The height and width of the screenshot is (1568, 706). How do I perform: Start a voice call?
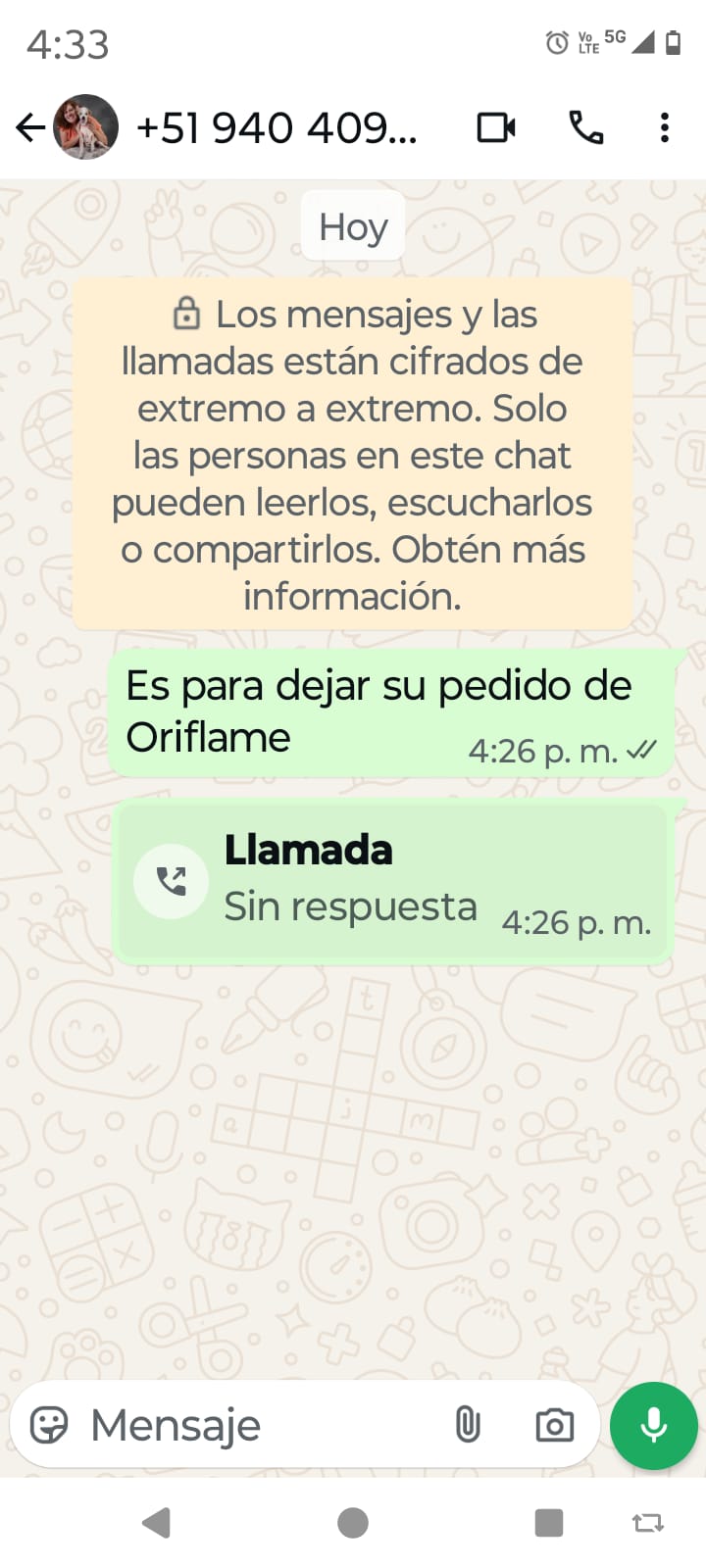pyautogui.click(x=586, y=127)
